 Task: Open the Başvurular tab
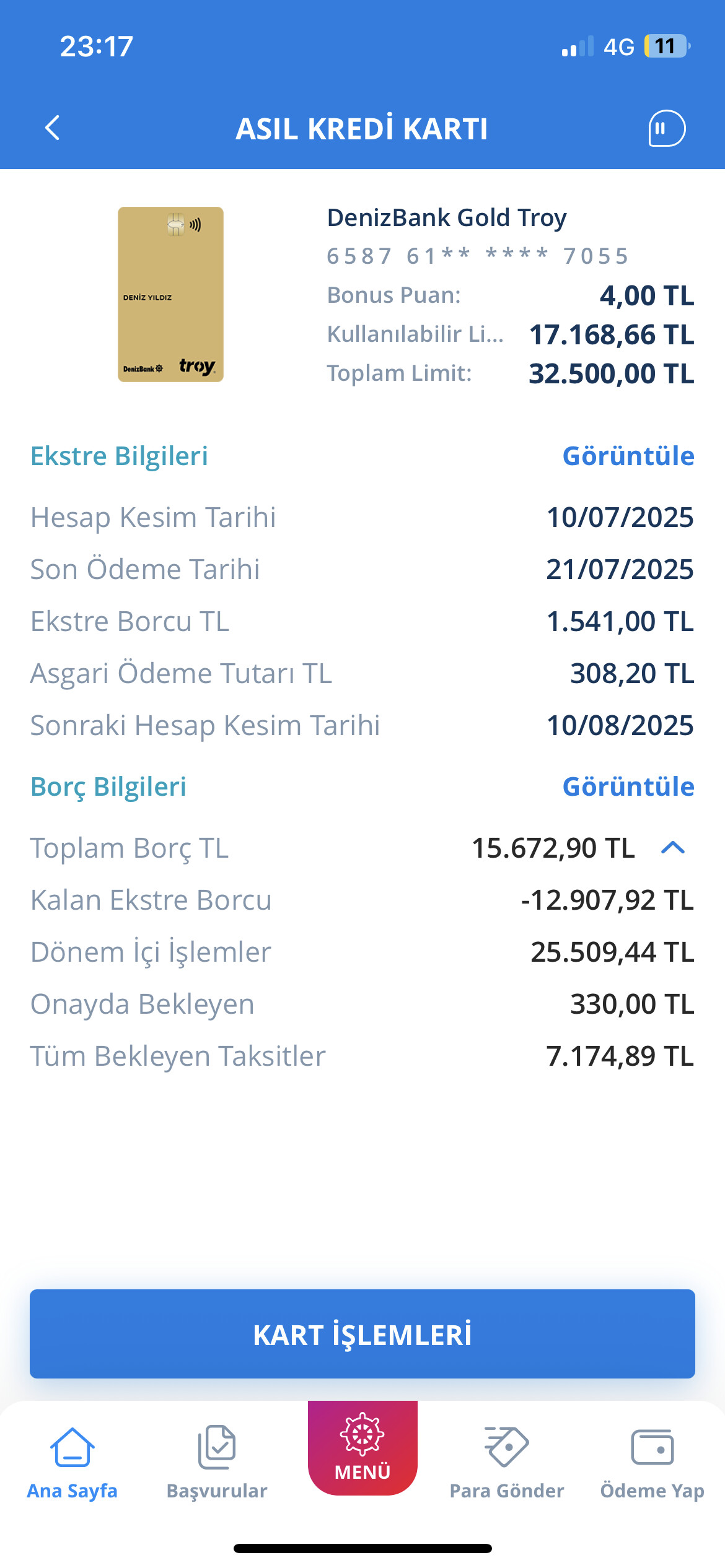[217, 1463]
